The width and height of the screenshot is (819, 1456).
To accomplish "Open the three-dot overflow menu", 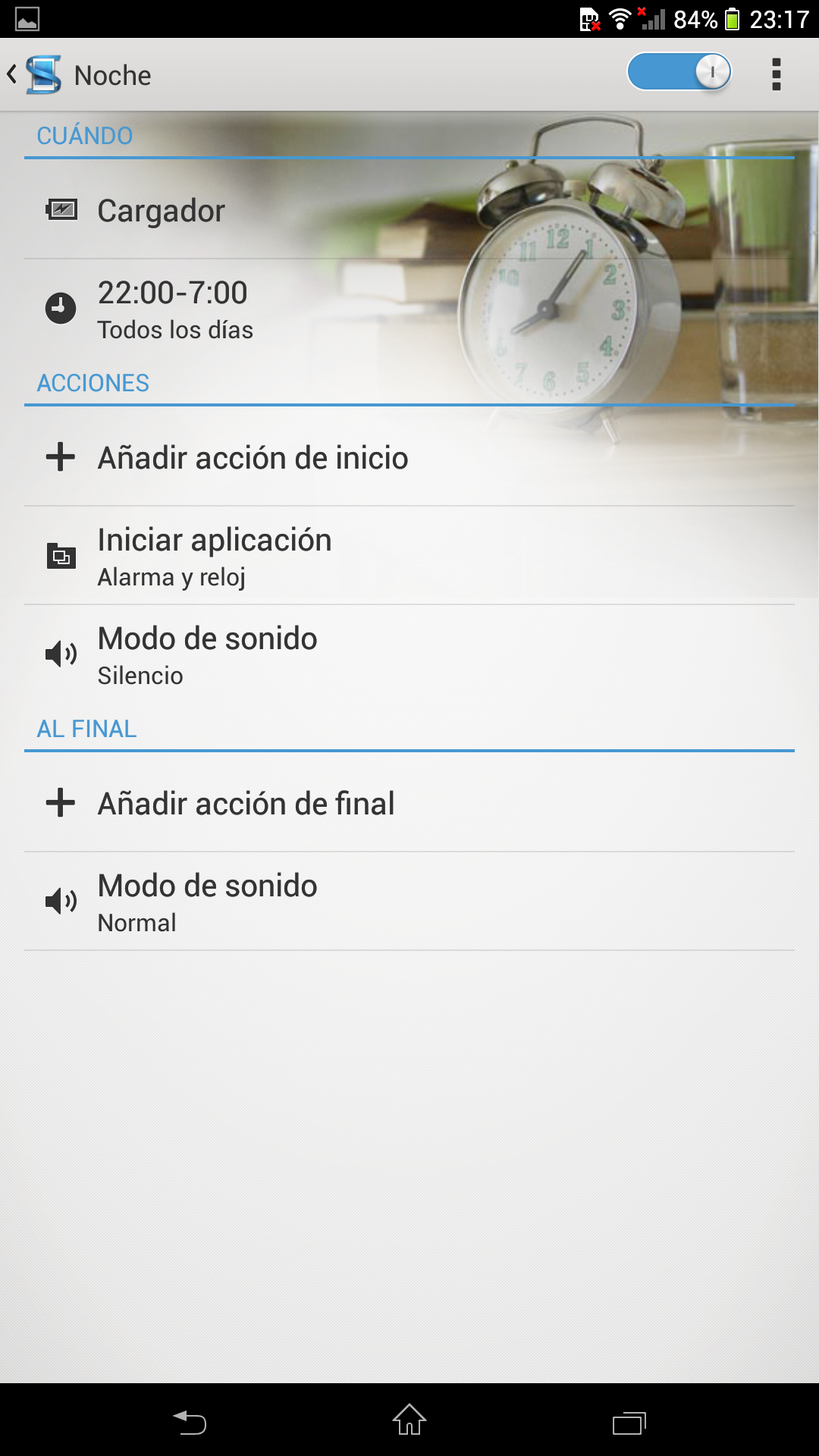I will [x=776, y=74].
